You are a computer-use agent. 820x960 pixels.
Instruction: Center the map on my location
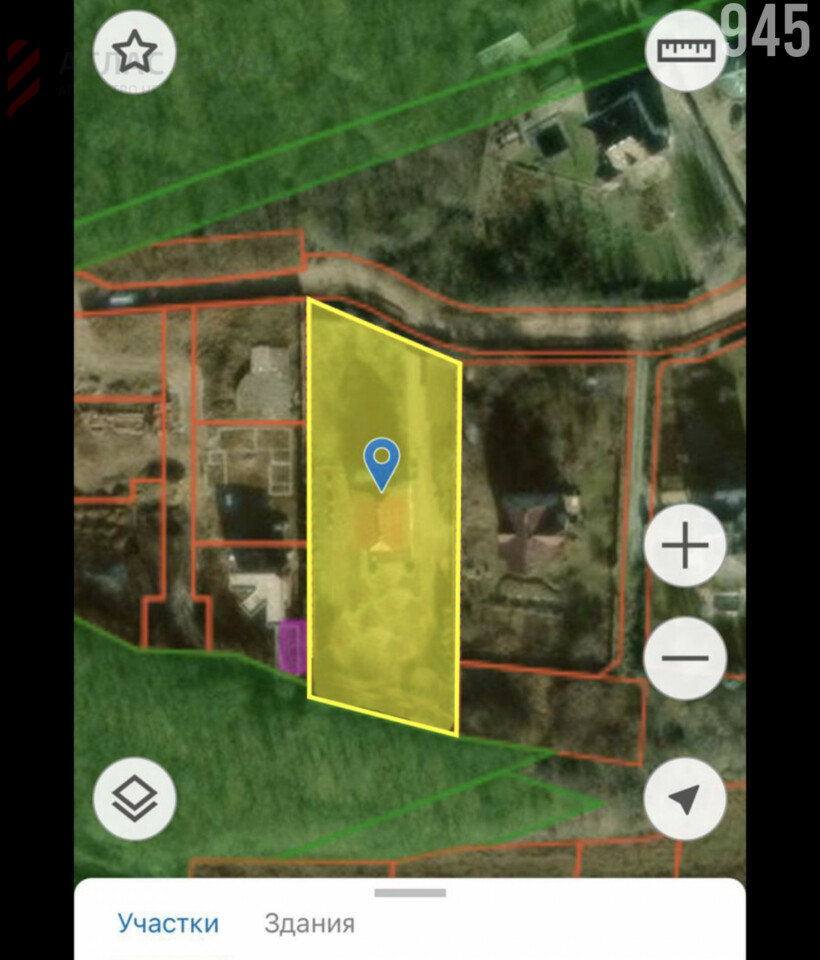pos(685,799)
